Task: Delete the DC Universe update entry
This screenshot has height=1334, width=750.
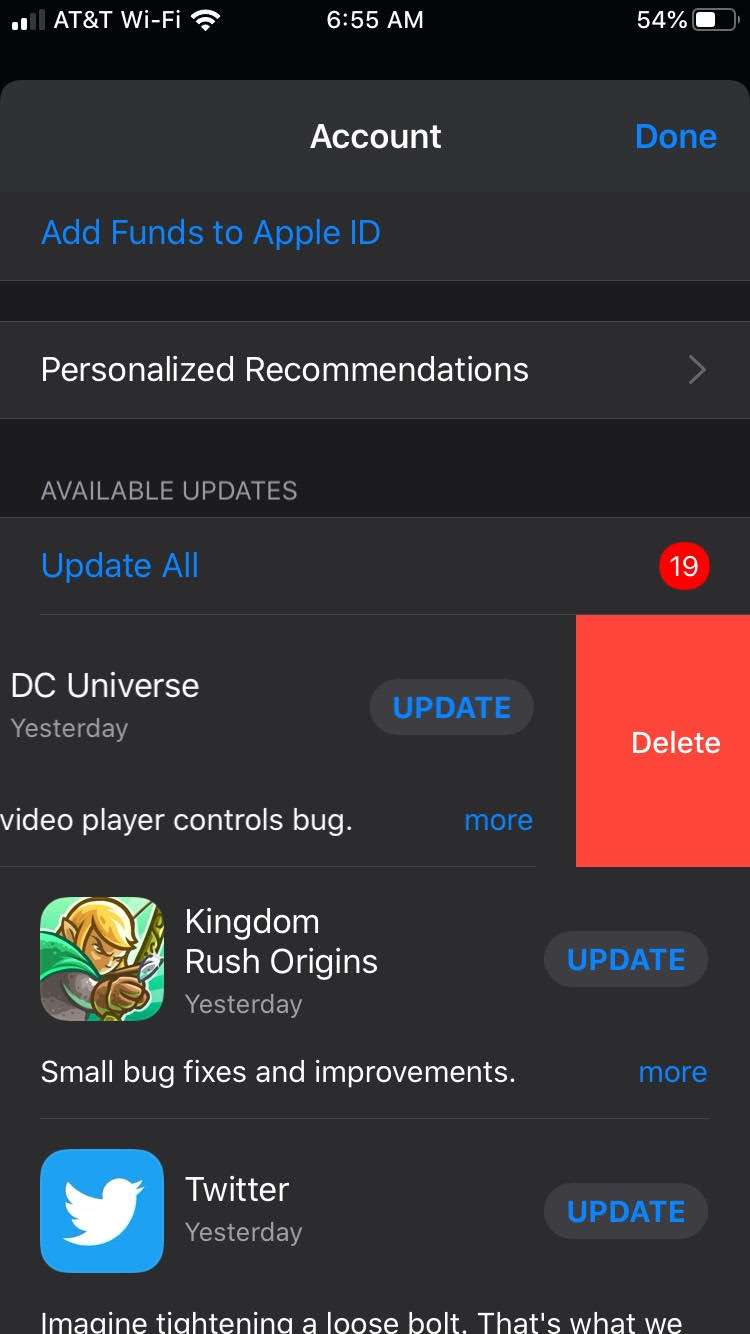Action: (675, 742)
